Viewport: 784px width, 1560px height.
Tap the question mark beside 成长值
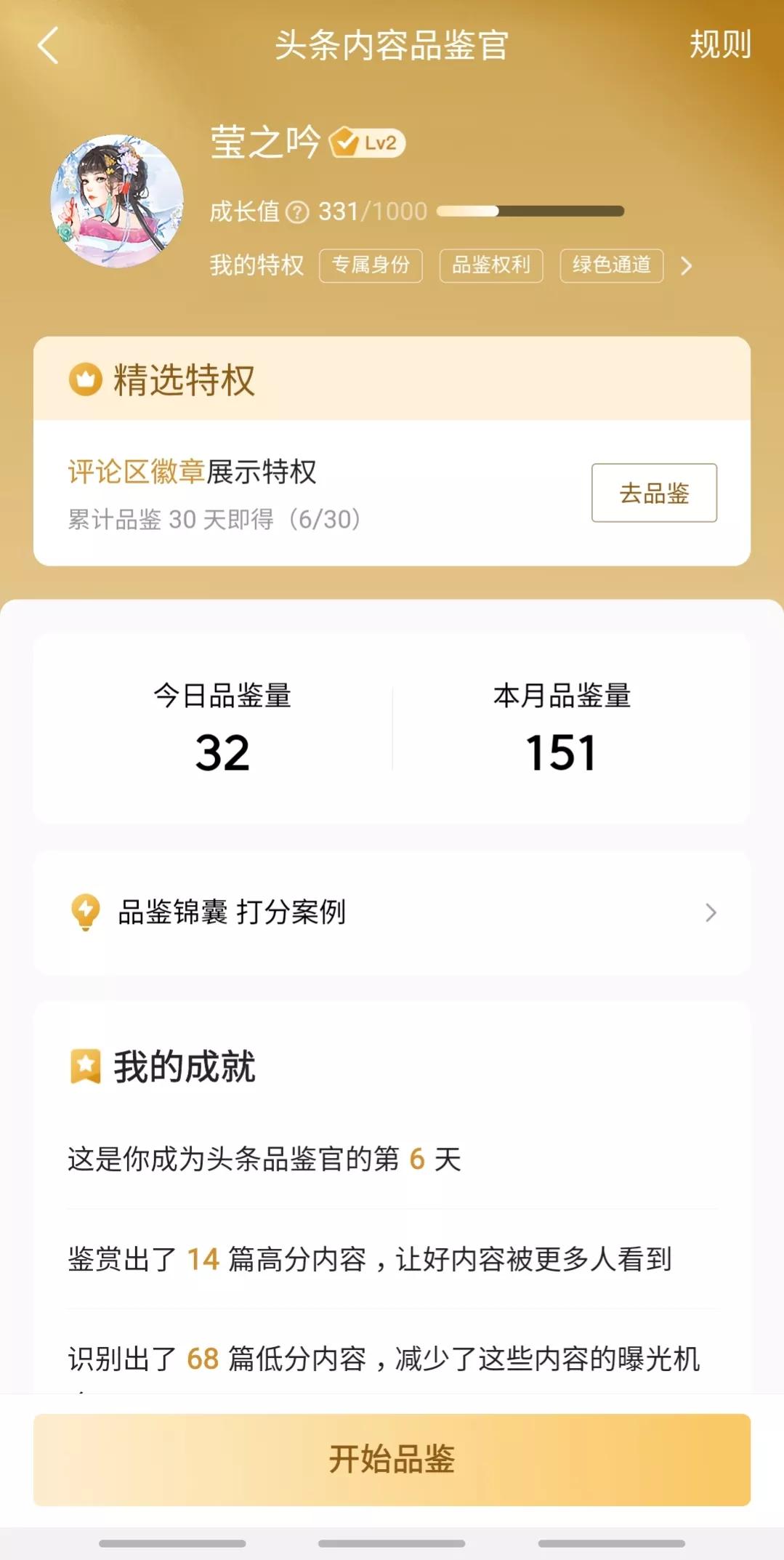297,212
